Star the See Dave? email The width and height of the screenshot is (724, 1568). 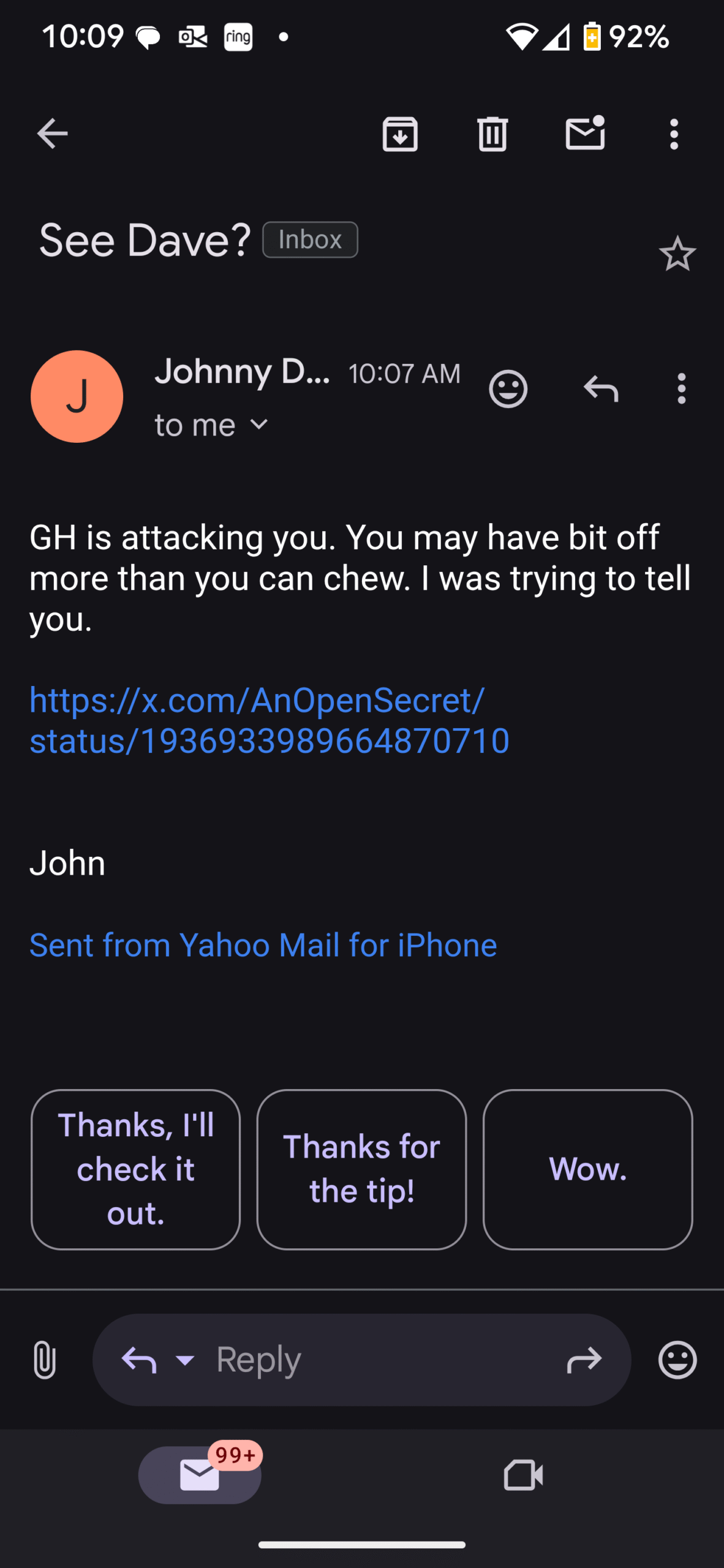click(x=677, y=254)
